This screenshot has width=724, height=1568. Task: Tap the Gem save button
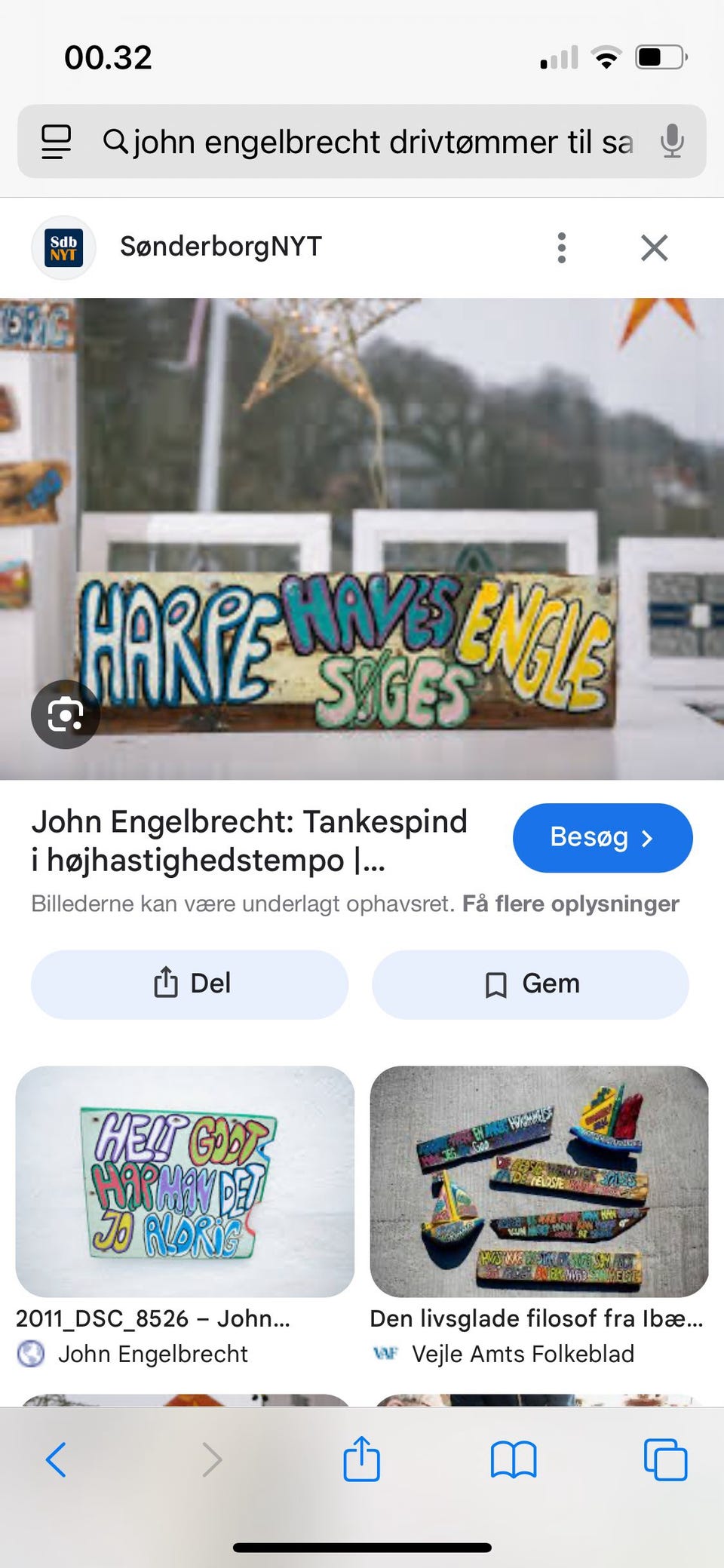[530, 984]
